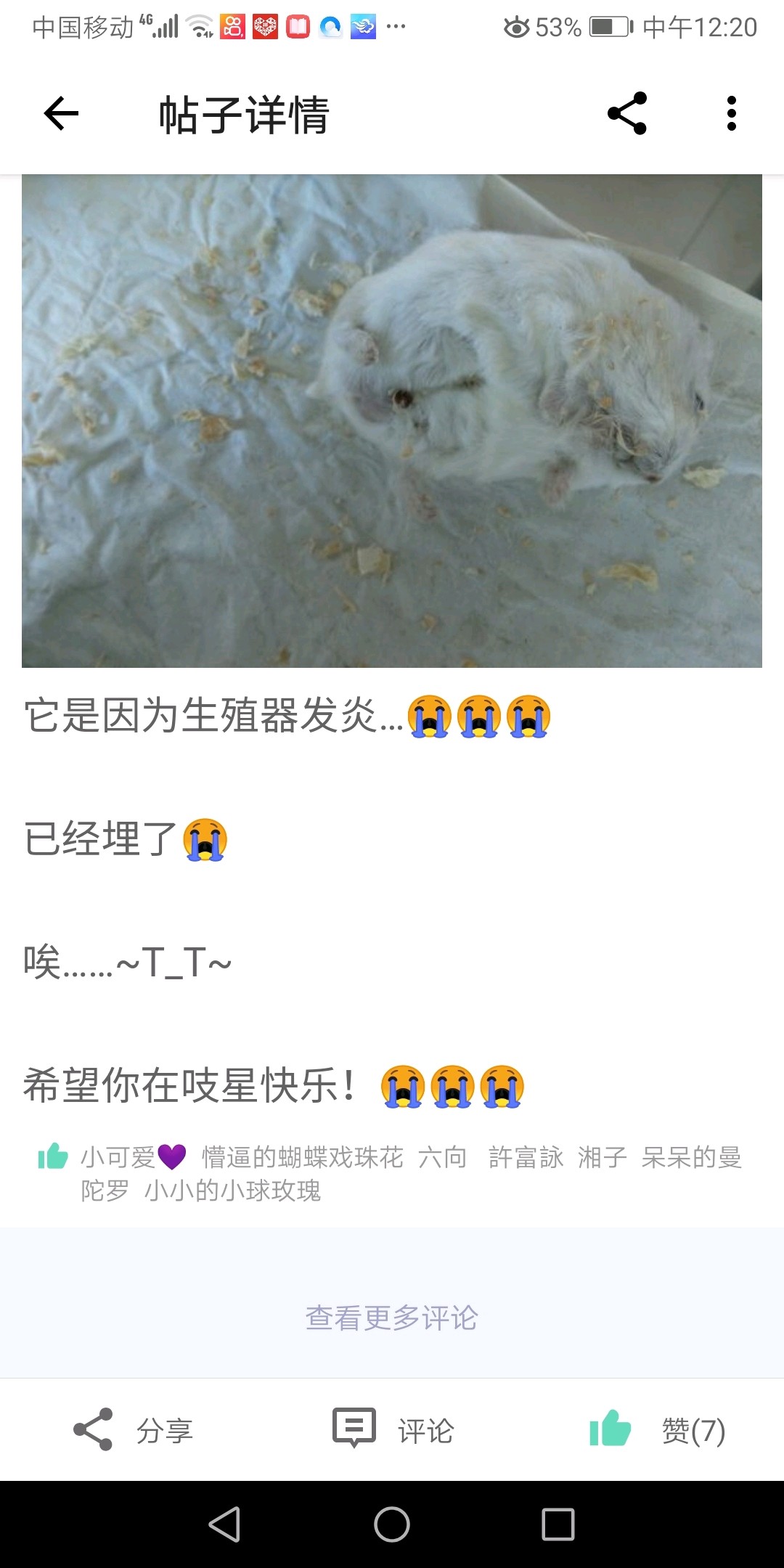This screenshot has height=1568, width=784.
Task: Open profile of liker 許富詠
Action: tap(526, 1157)
